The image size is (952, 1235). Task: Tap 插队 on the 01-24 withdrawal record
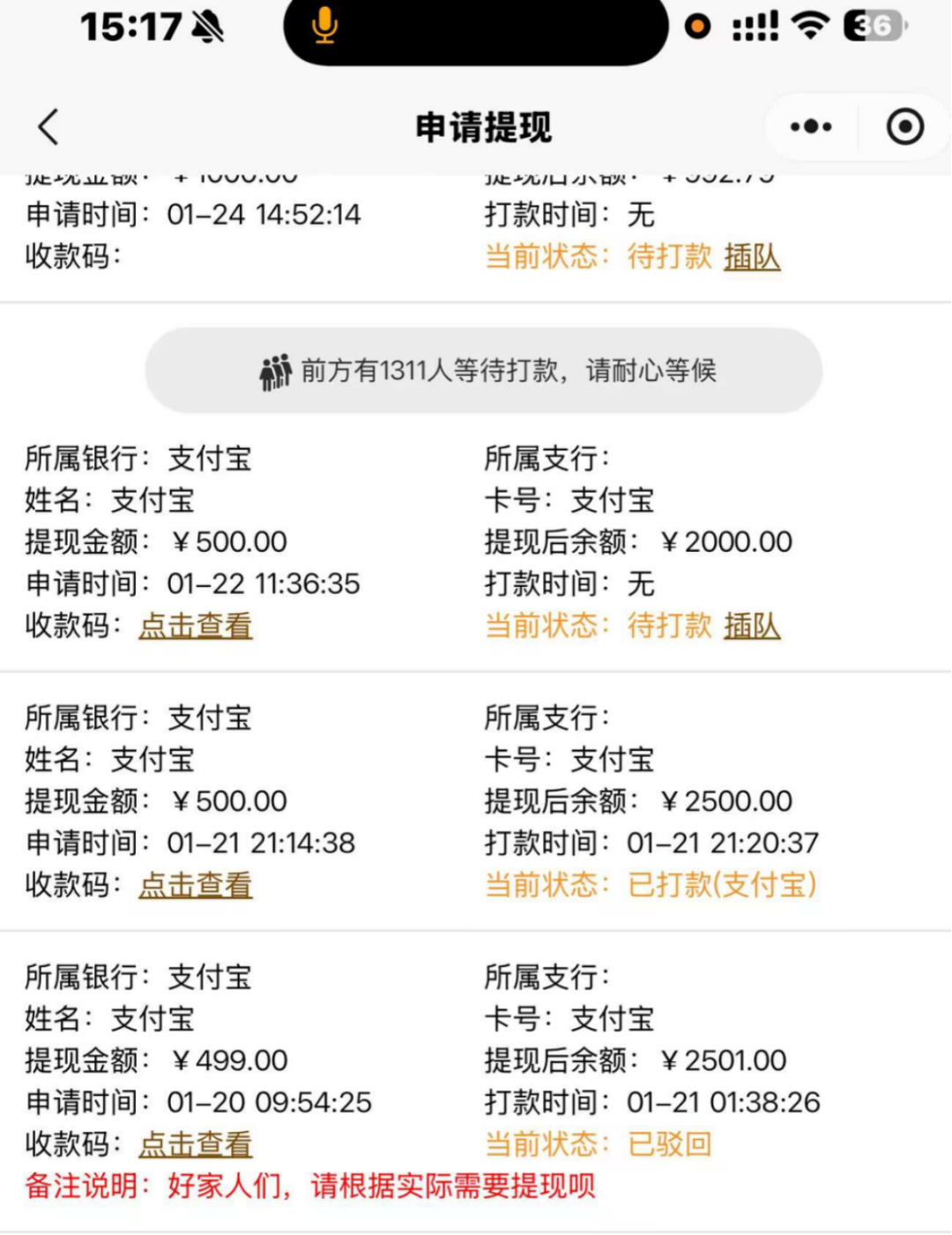[x=750, y=257]
